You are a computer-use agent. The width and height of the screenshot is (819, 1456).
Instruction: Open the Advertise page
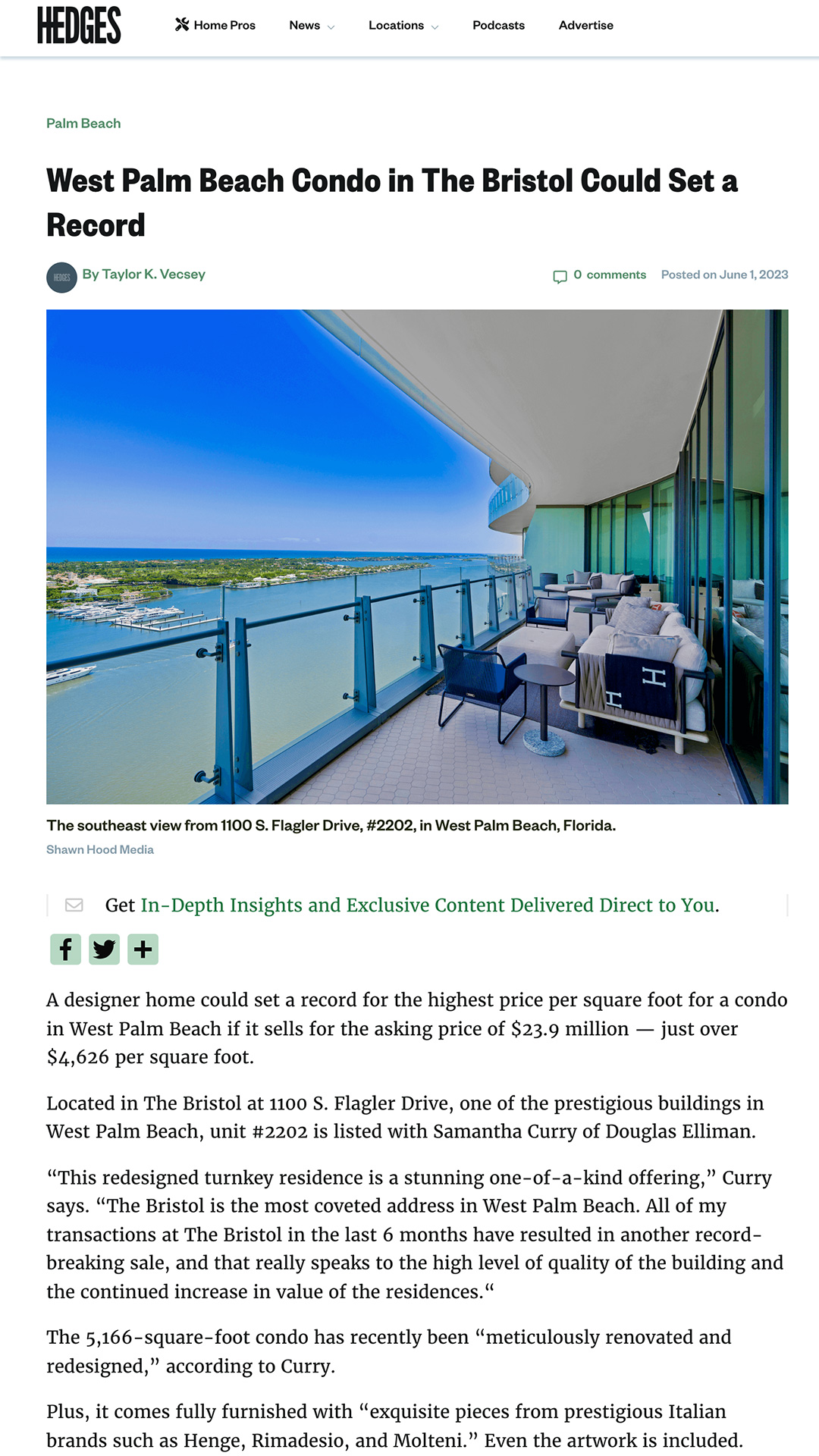click(x=586, y=25)
